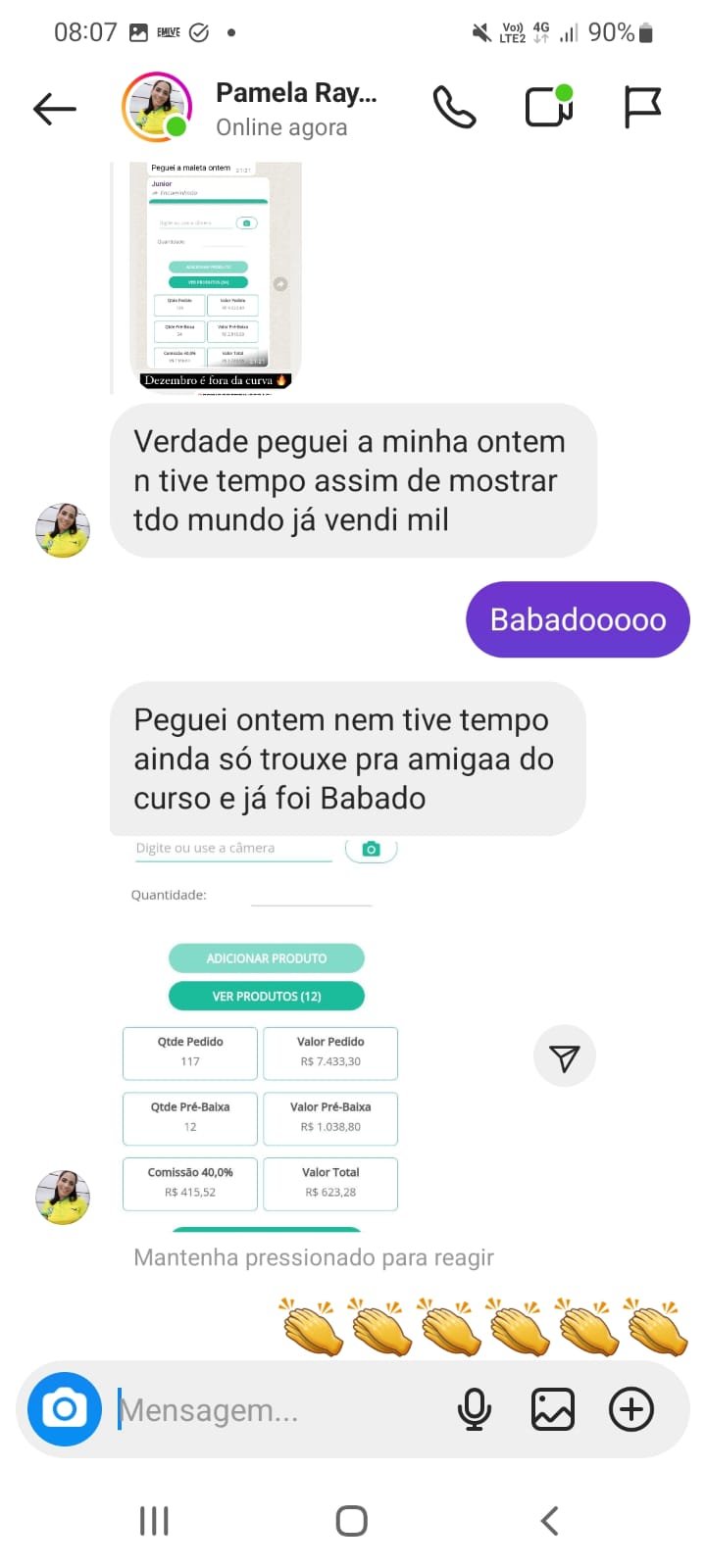Open the camera from the message bar
This screenshot has width=706, height=1568.
65,1409
